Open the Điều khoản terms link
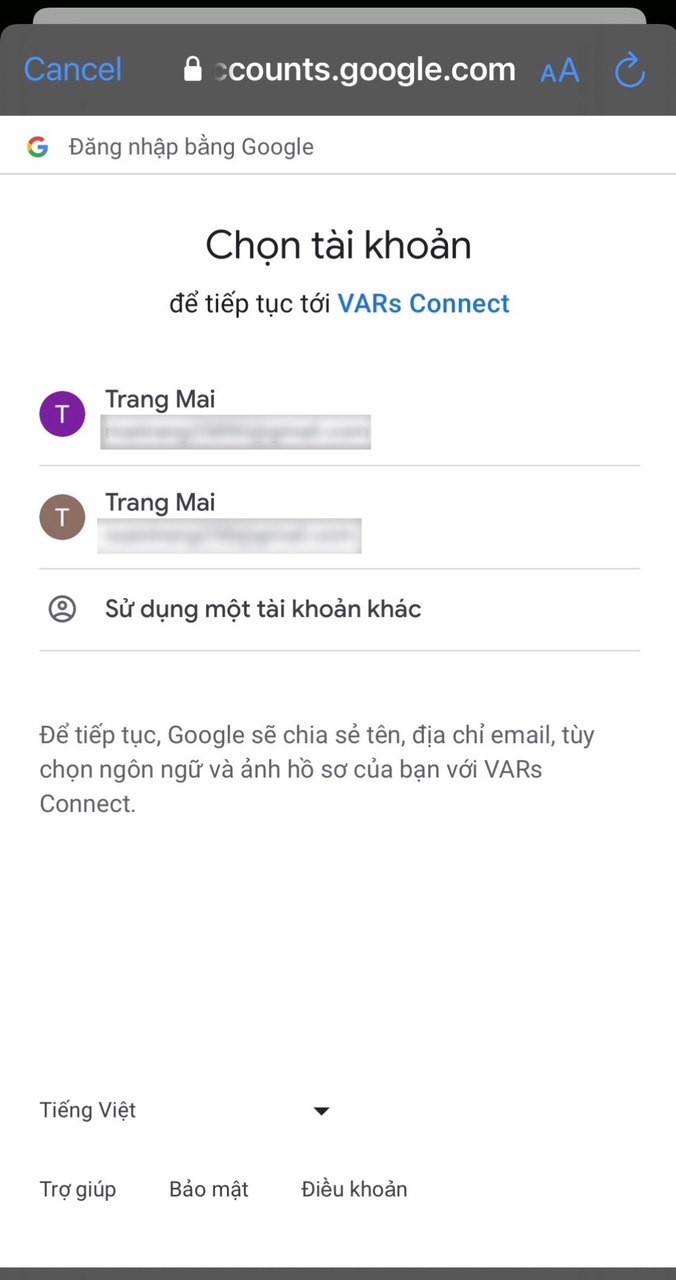This screenshot has height=1280, width=676. coord(354,1190)
